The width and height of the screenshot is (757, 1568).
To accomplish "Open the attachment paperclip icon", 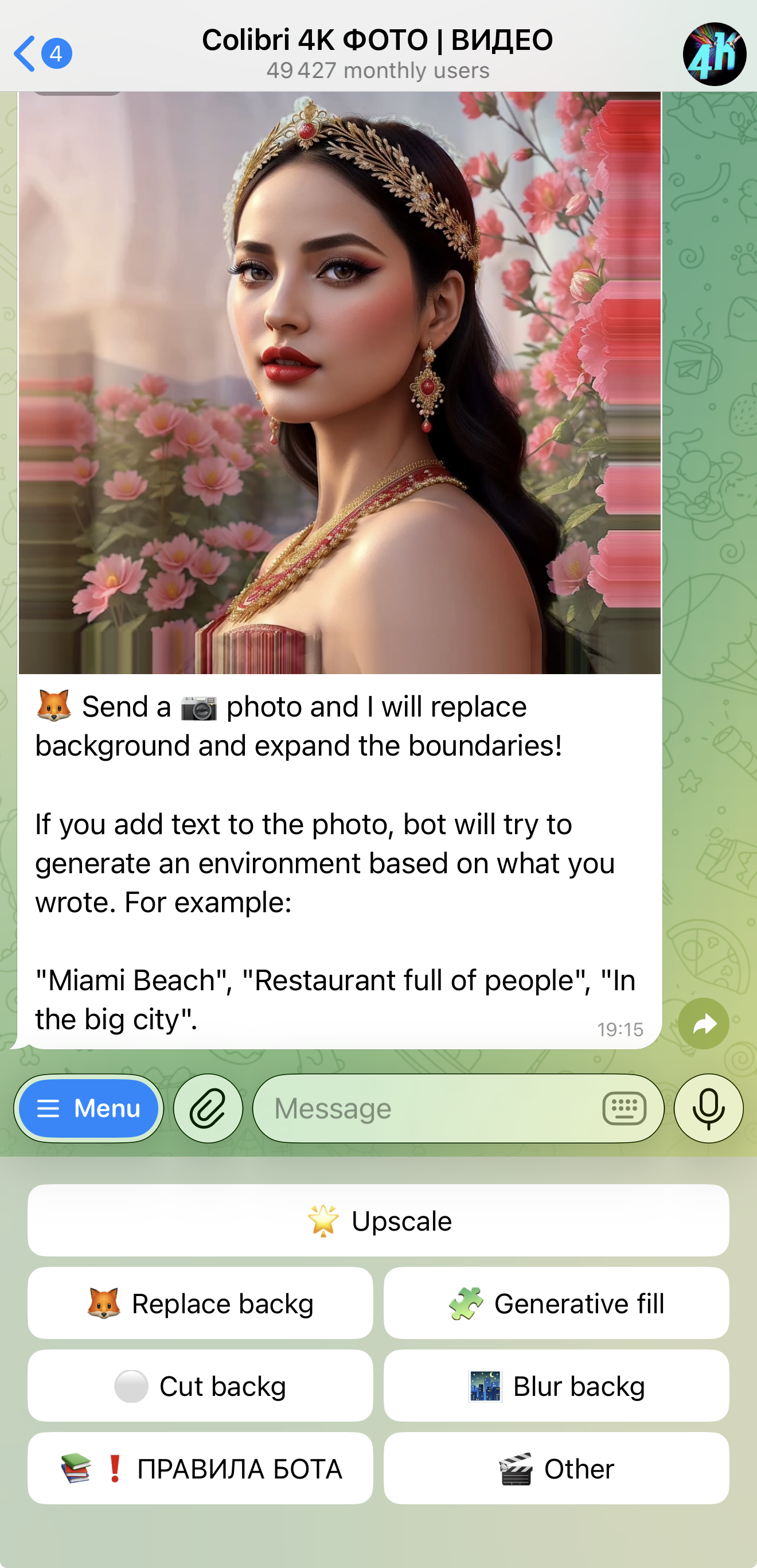I will coord(207,1108).
